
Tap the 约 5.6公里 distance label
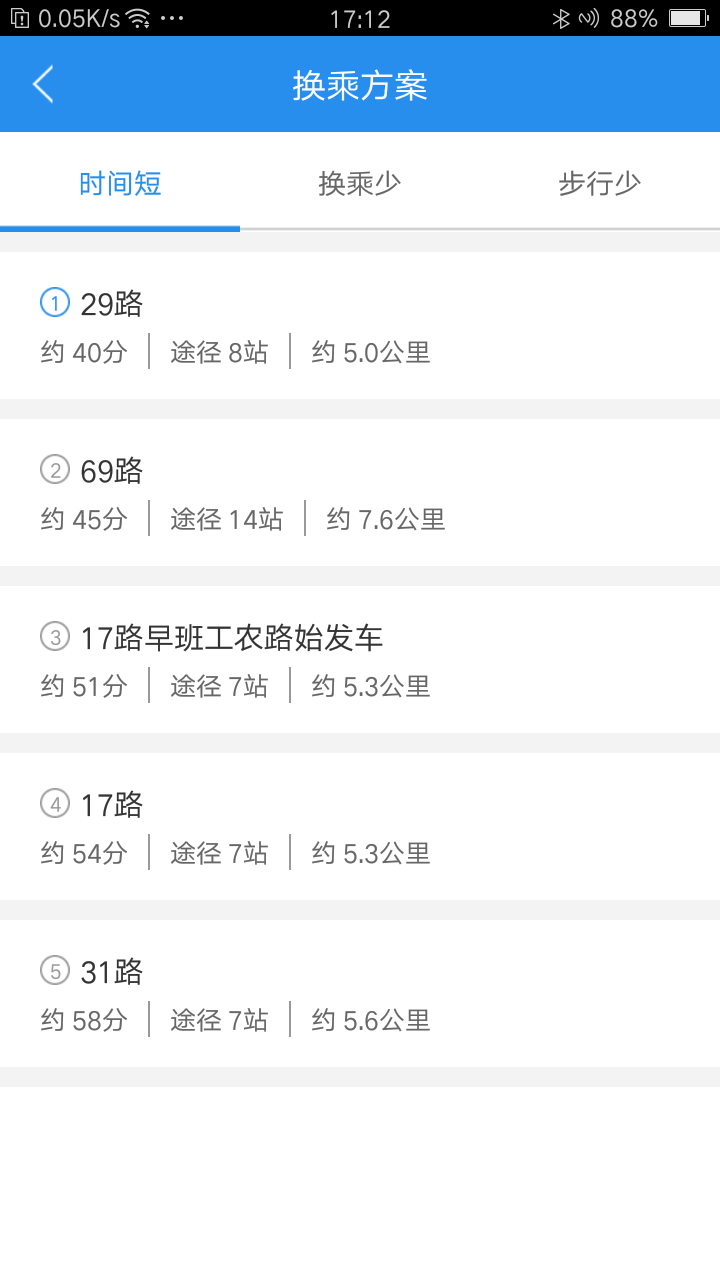369,1020
